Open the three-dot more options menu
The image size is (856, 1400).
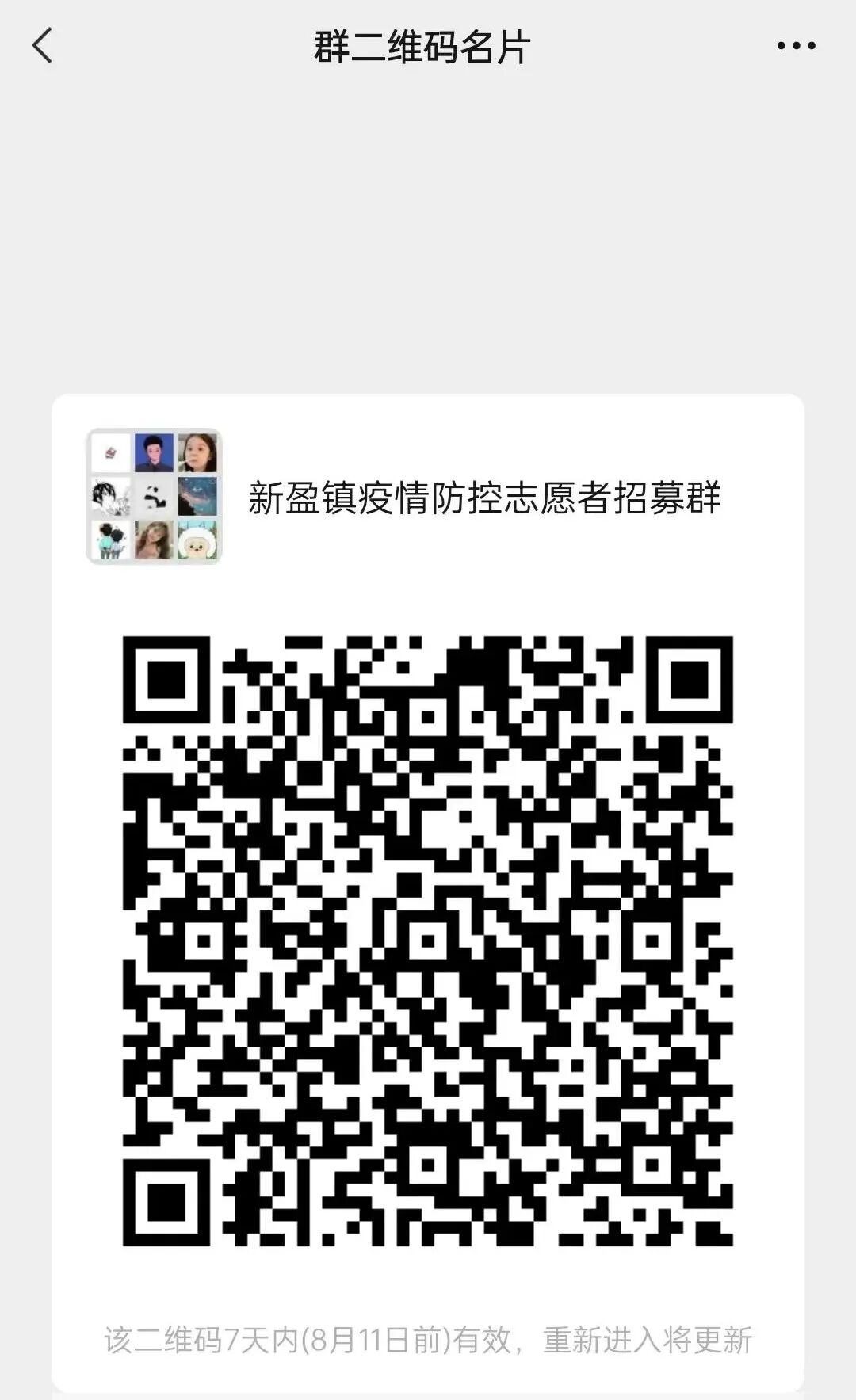(796, 46)
